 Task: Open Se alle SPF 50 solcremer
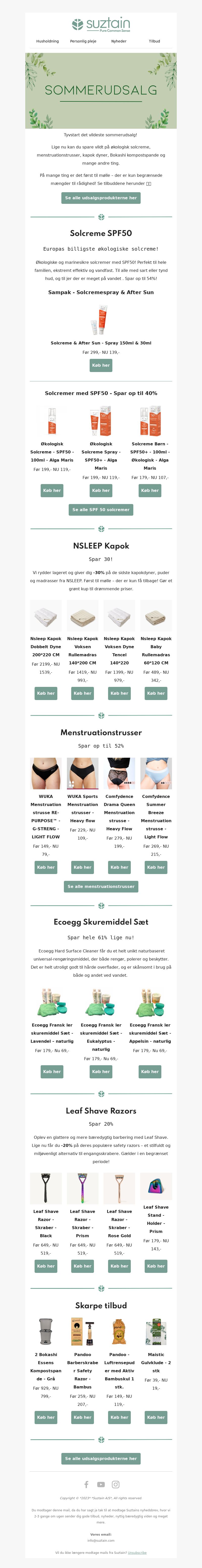(101, 510)
